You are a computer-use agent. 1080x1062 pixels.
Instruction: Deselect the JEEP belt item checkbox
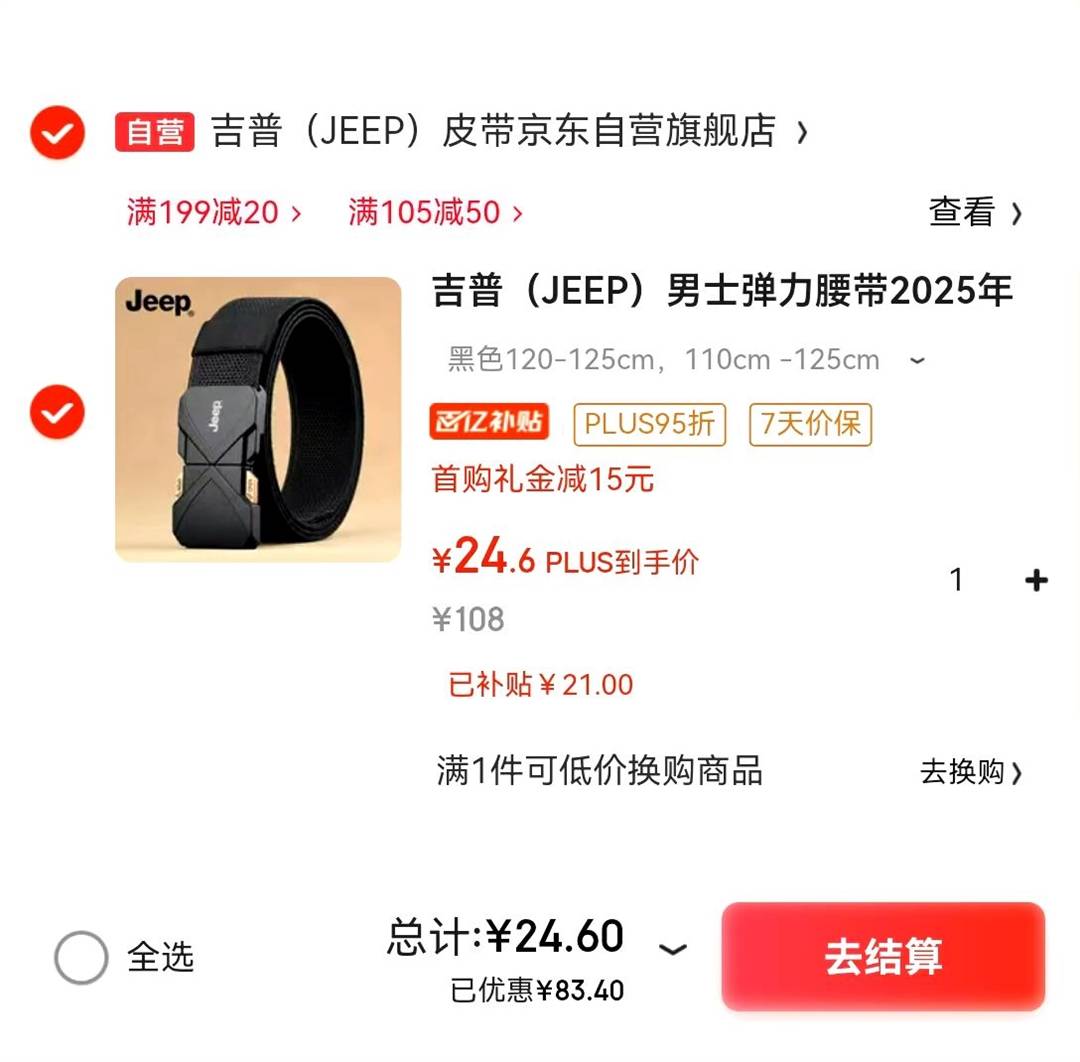pyautogui.click(x=57, y=411)
